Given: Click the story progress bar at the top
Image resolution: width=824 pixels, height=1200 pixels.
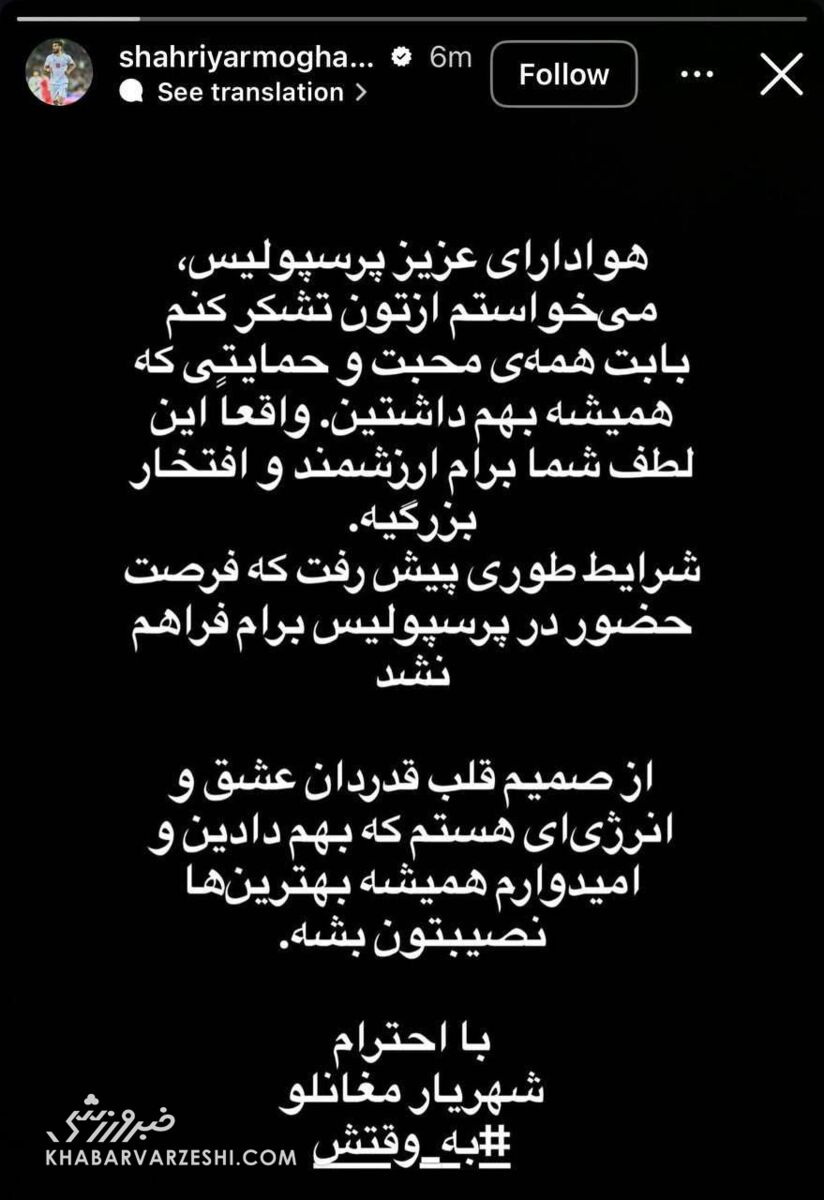Looking at the screenshot, I should 412,17.
